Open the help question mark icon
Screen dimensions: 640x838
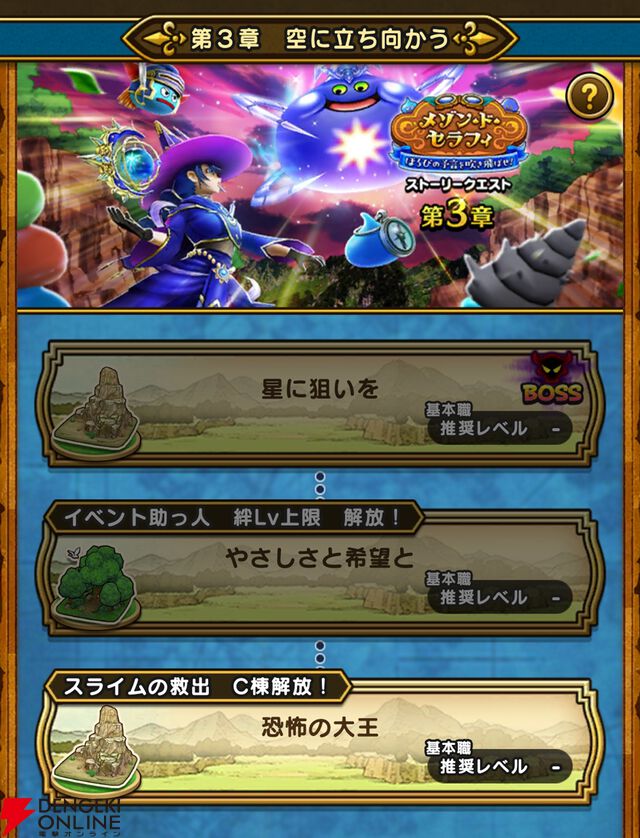click(589, 97)
